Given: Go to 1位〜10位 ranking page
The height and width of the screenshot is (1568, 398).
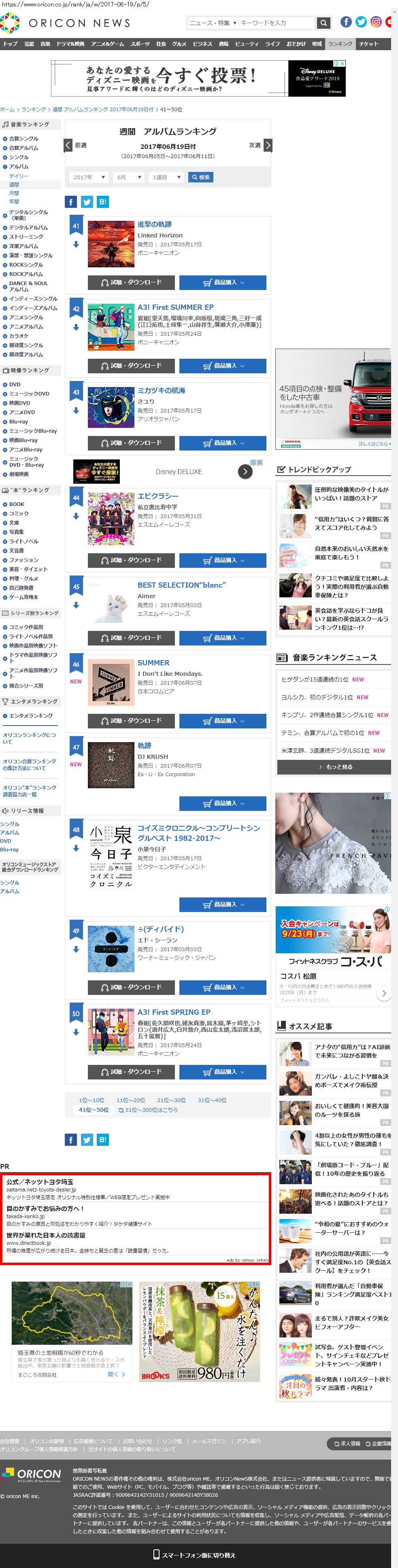Looking at the screenshot, I should (x=92, y=1100).
